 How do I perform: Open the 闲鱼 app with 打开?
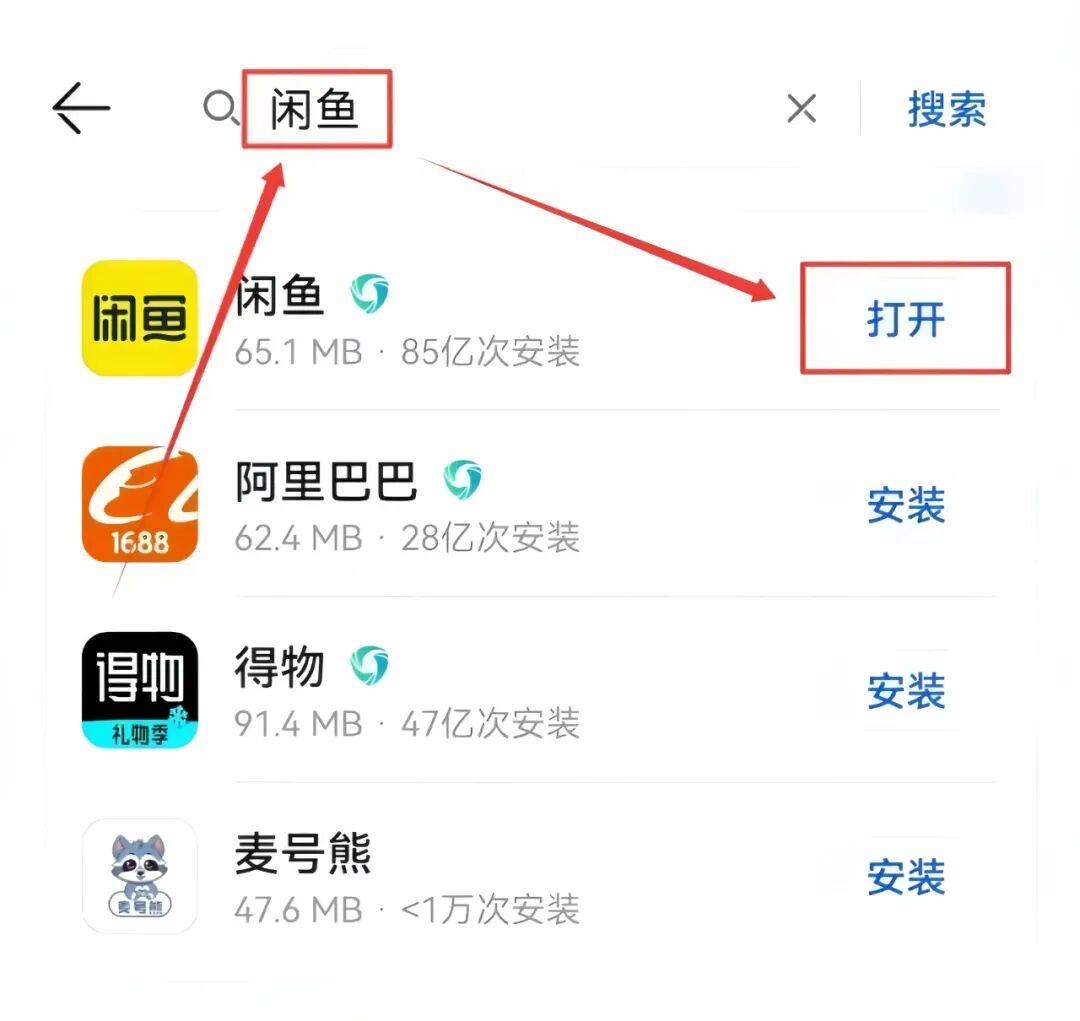(x=905, y=319)
